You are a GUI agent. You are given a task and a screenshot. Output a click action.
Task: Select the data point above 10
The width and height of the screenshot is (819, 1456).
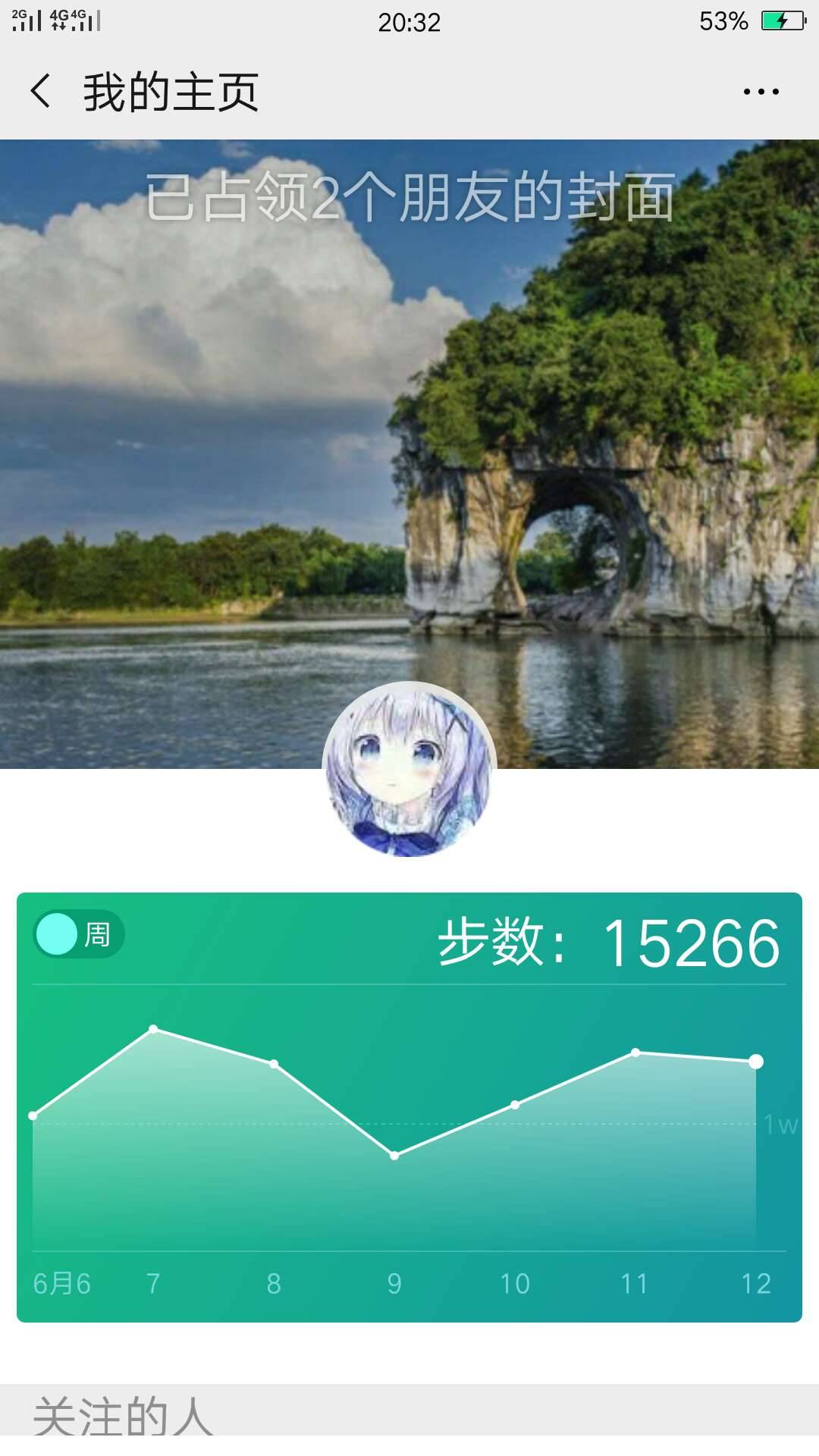(x=514, y=1104)
